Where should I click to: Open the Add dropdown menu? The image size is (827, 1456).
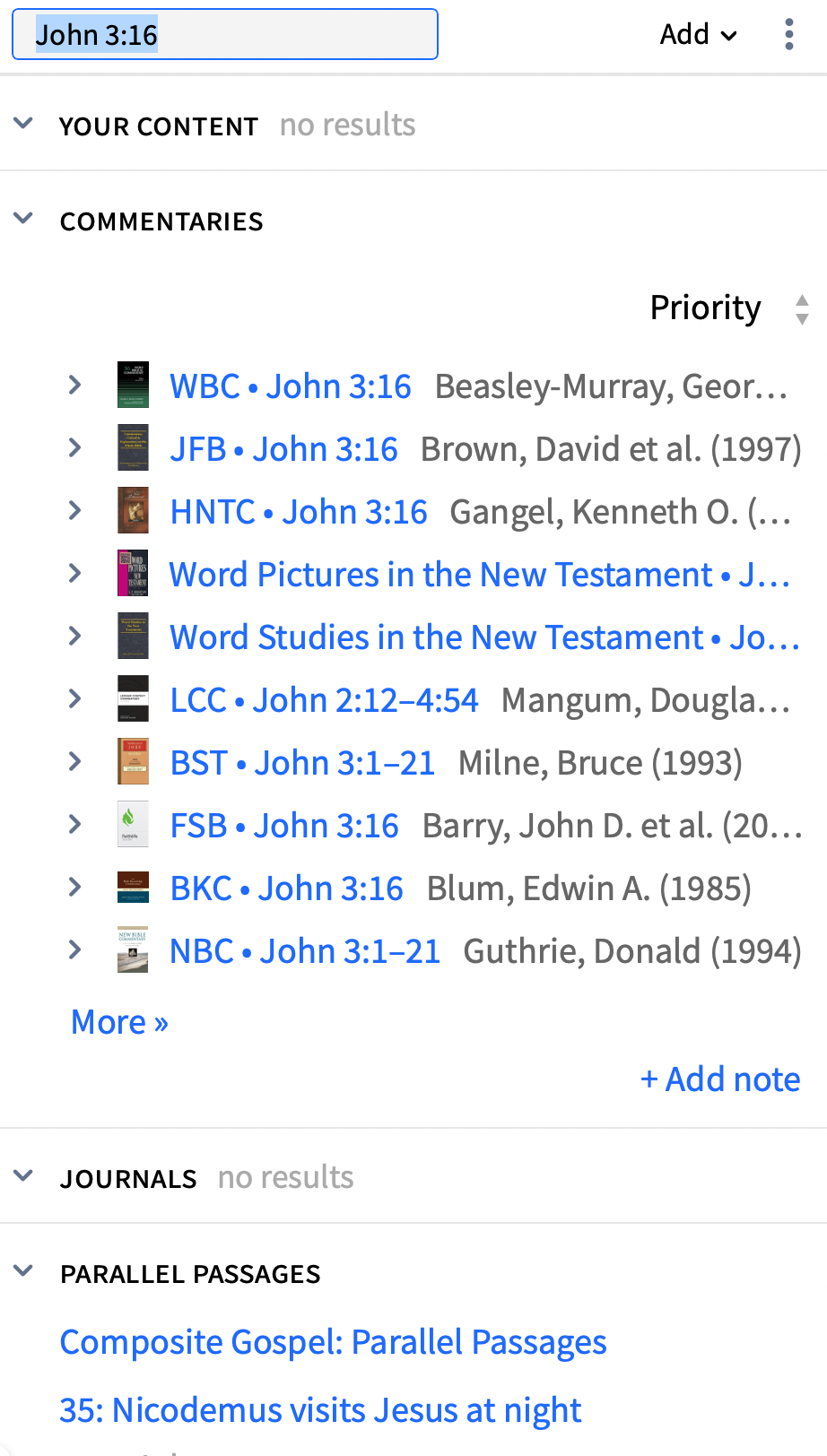(698, 35)
